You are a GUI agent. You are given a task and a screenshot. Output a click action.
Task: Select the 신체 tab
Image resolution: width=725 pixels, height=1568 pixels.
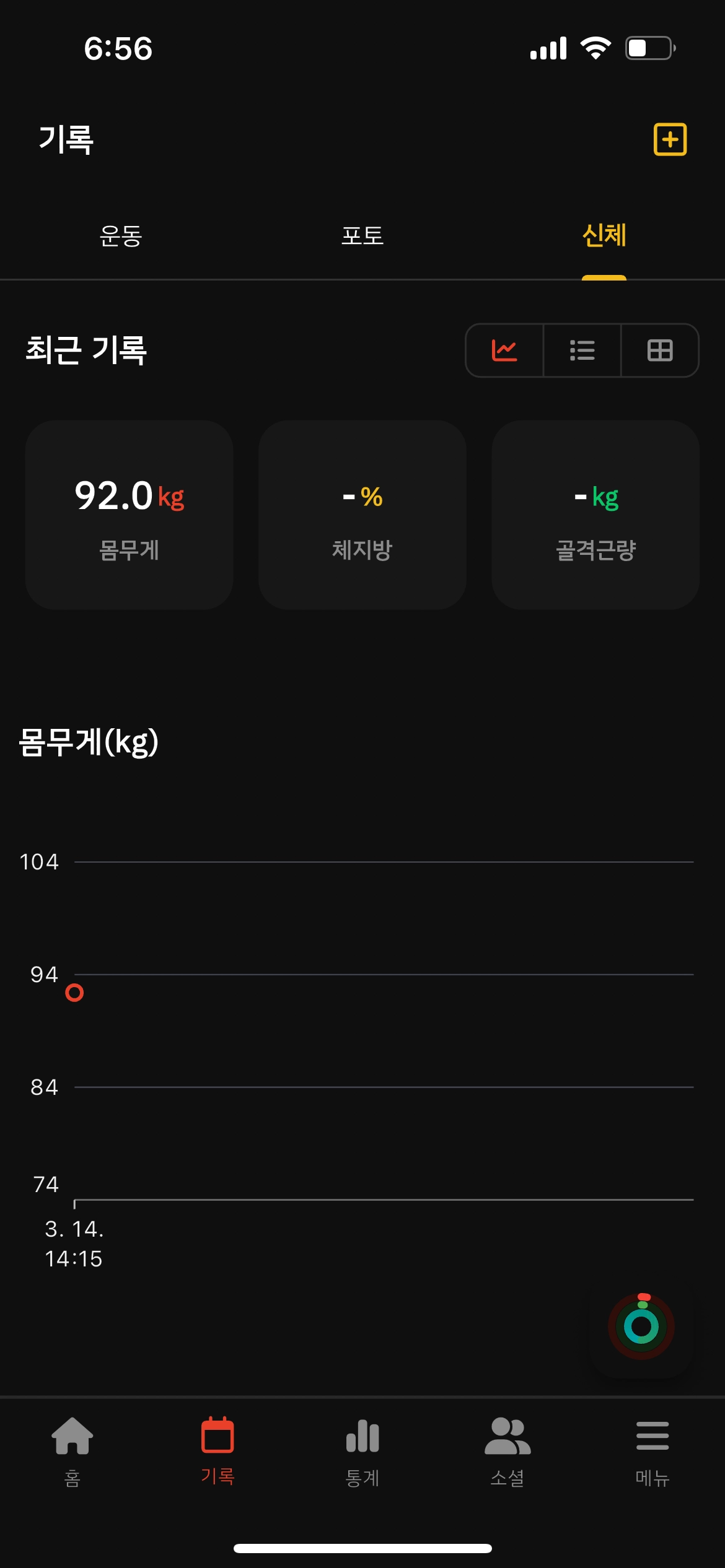[x=604, y=236]
